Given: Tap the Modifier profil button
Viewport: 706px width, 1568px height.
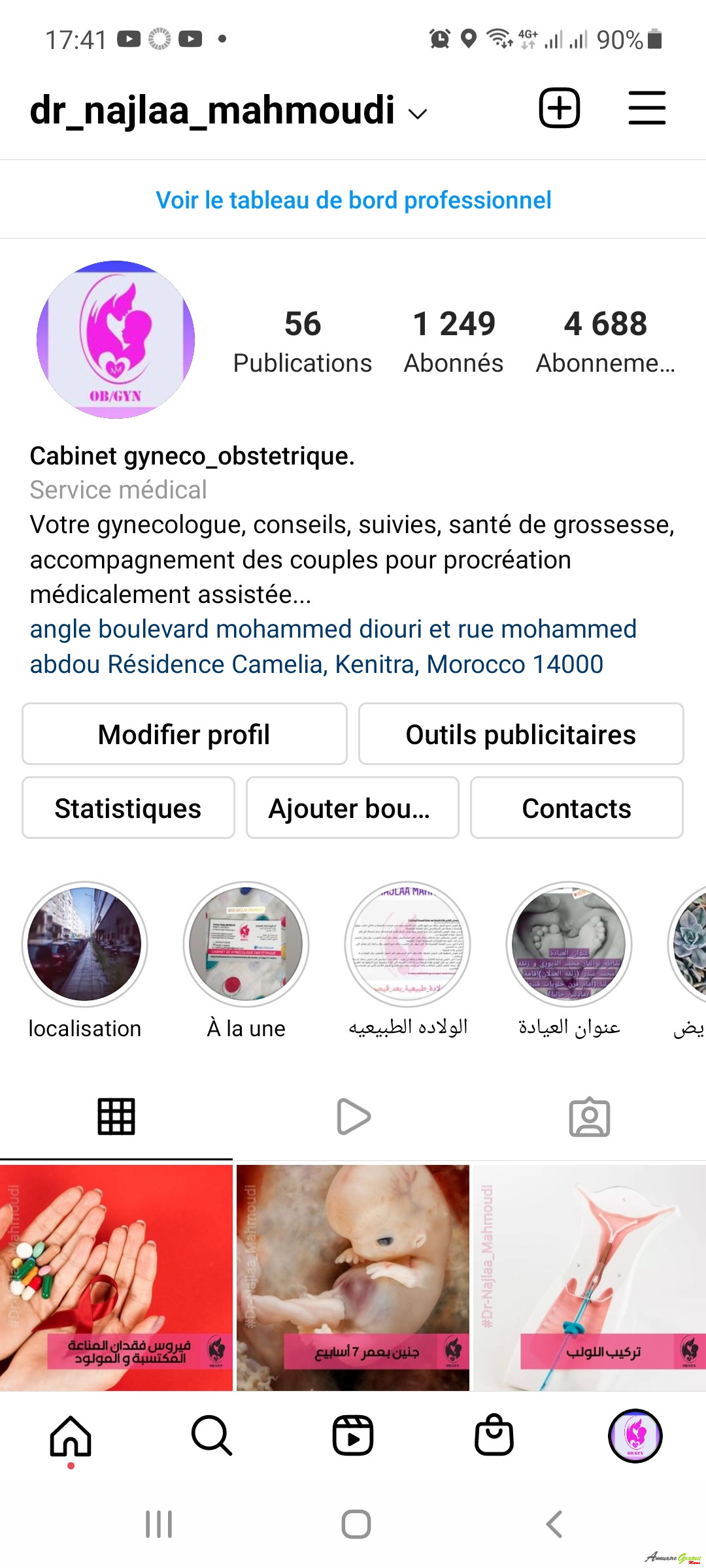Looking at the screenshot, I should click(184, 734).
